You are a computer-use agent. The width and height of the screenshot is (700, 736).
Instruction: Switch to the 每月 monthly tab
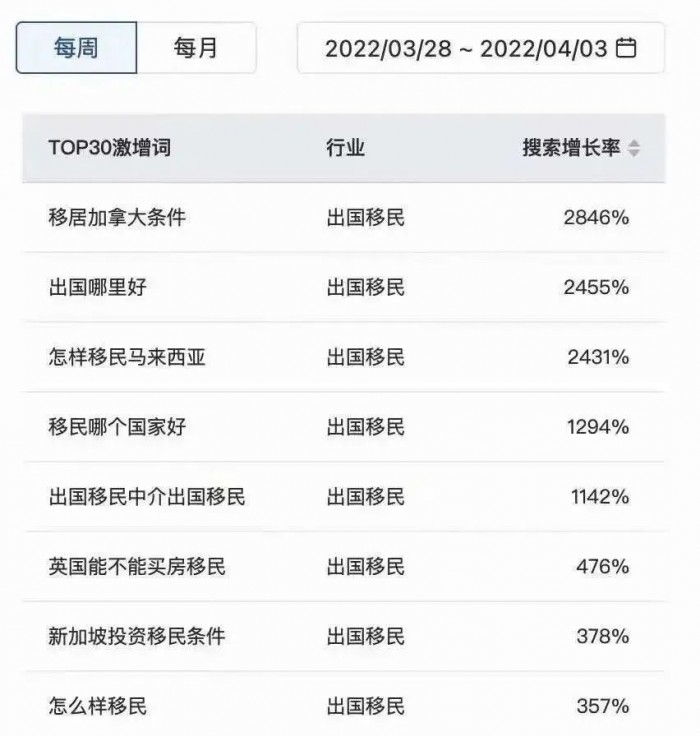196,48
